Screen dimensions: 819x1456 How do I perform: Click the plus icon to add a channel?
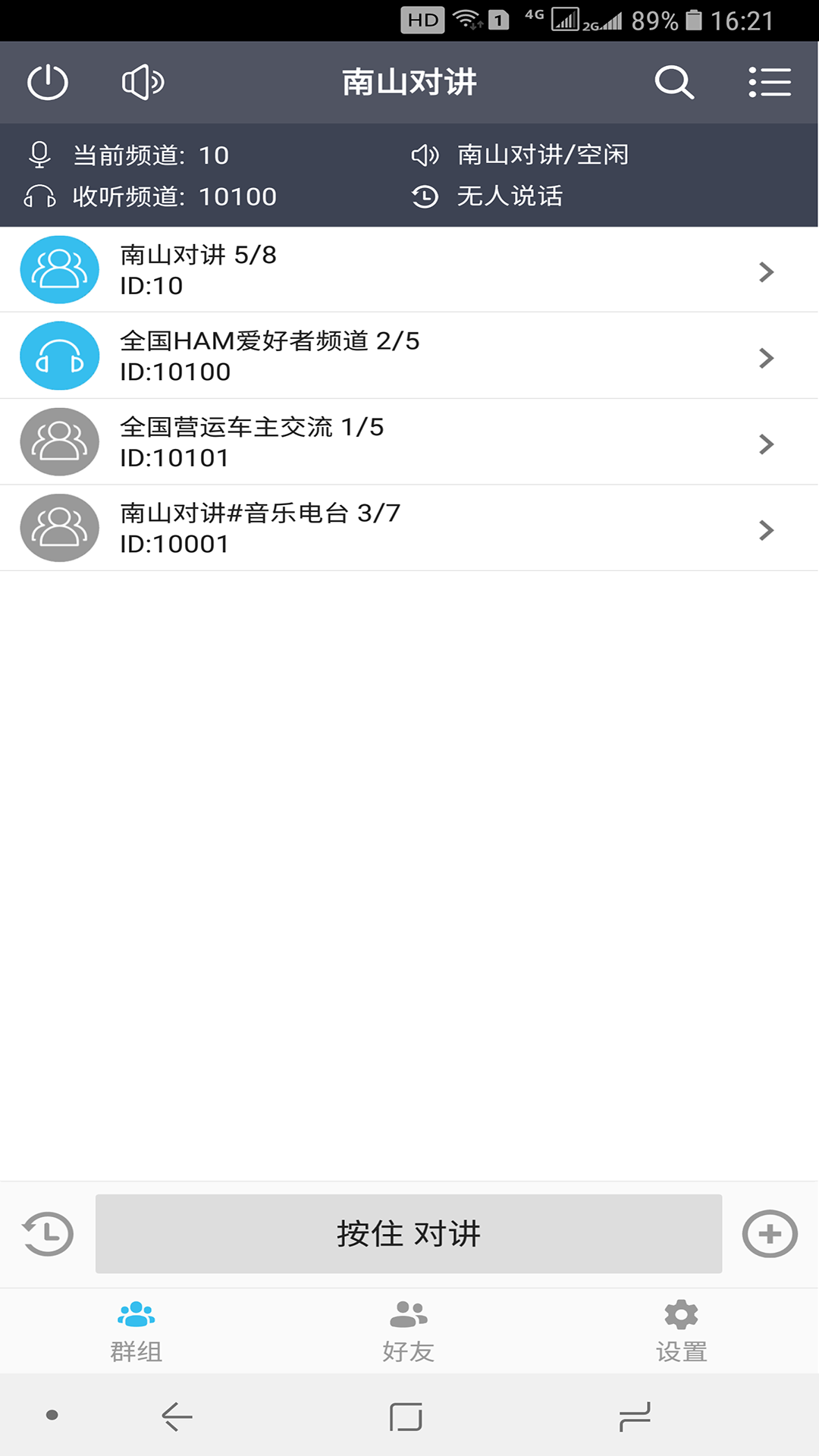pos(770,1235)
